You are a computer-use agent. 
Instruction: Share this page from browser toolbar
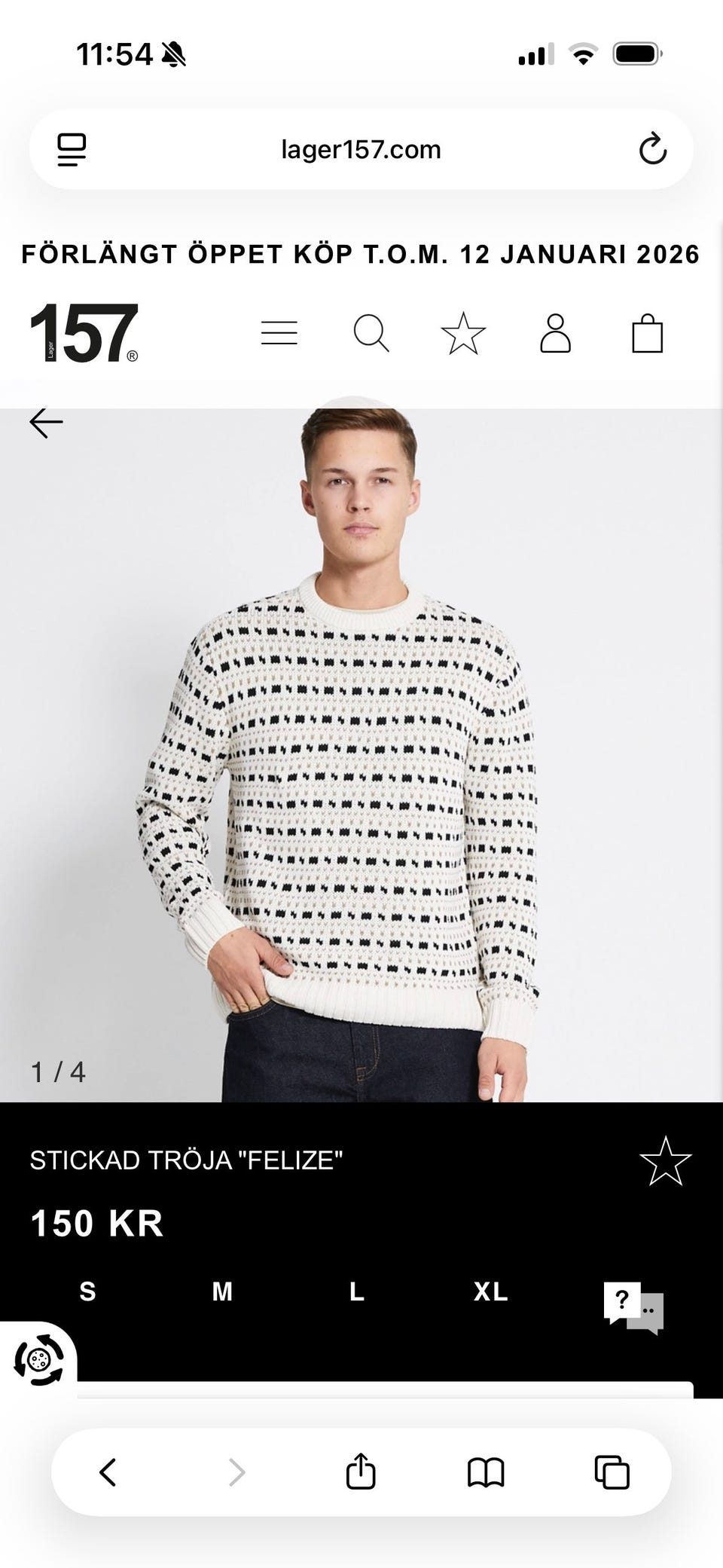[361, 1470]
